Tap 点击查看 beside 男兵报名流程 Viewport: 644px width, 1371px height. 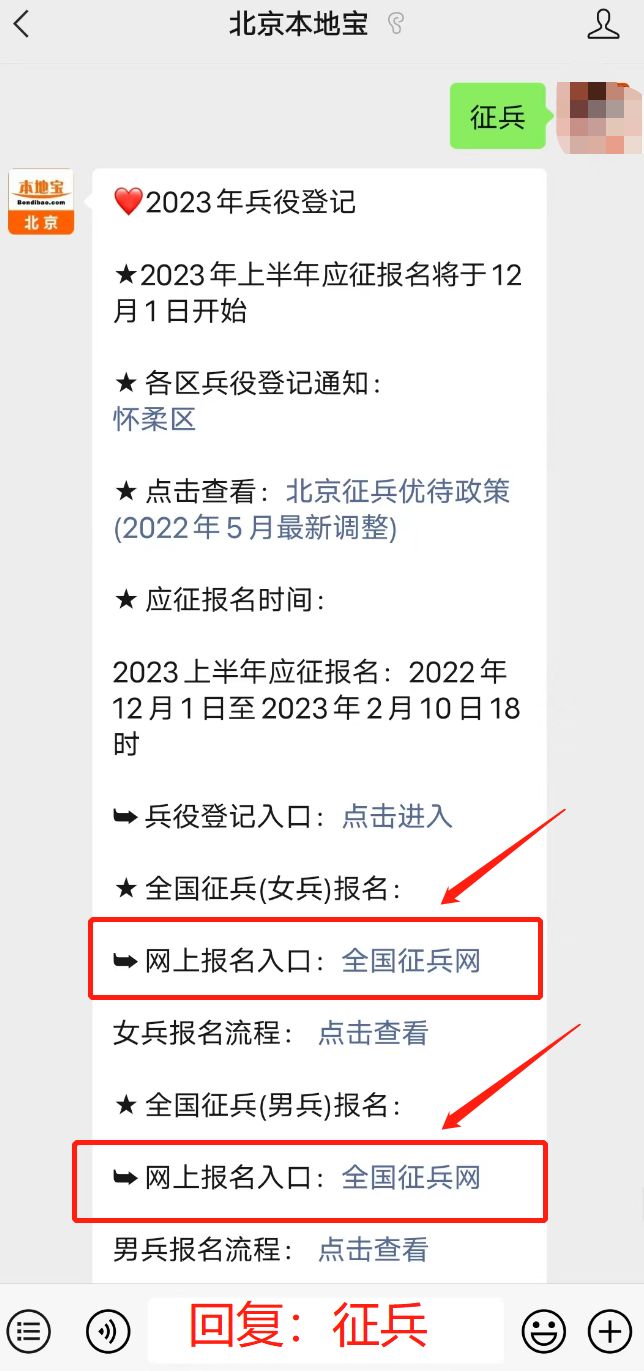[x=372, y=1249]
